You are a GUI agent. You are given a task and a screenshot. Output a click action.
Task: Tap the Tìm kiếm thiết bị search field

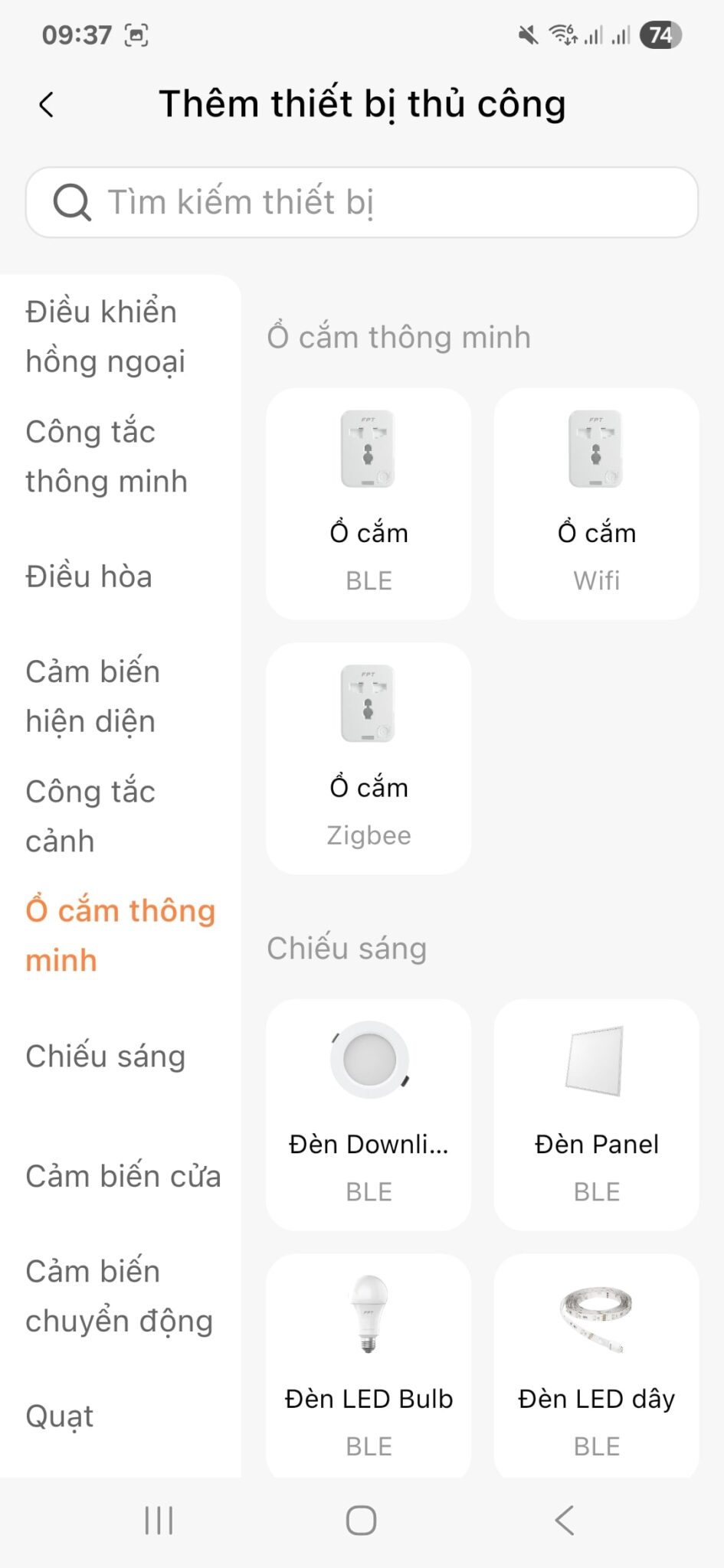coord(362,201)
